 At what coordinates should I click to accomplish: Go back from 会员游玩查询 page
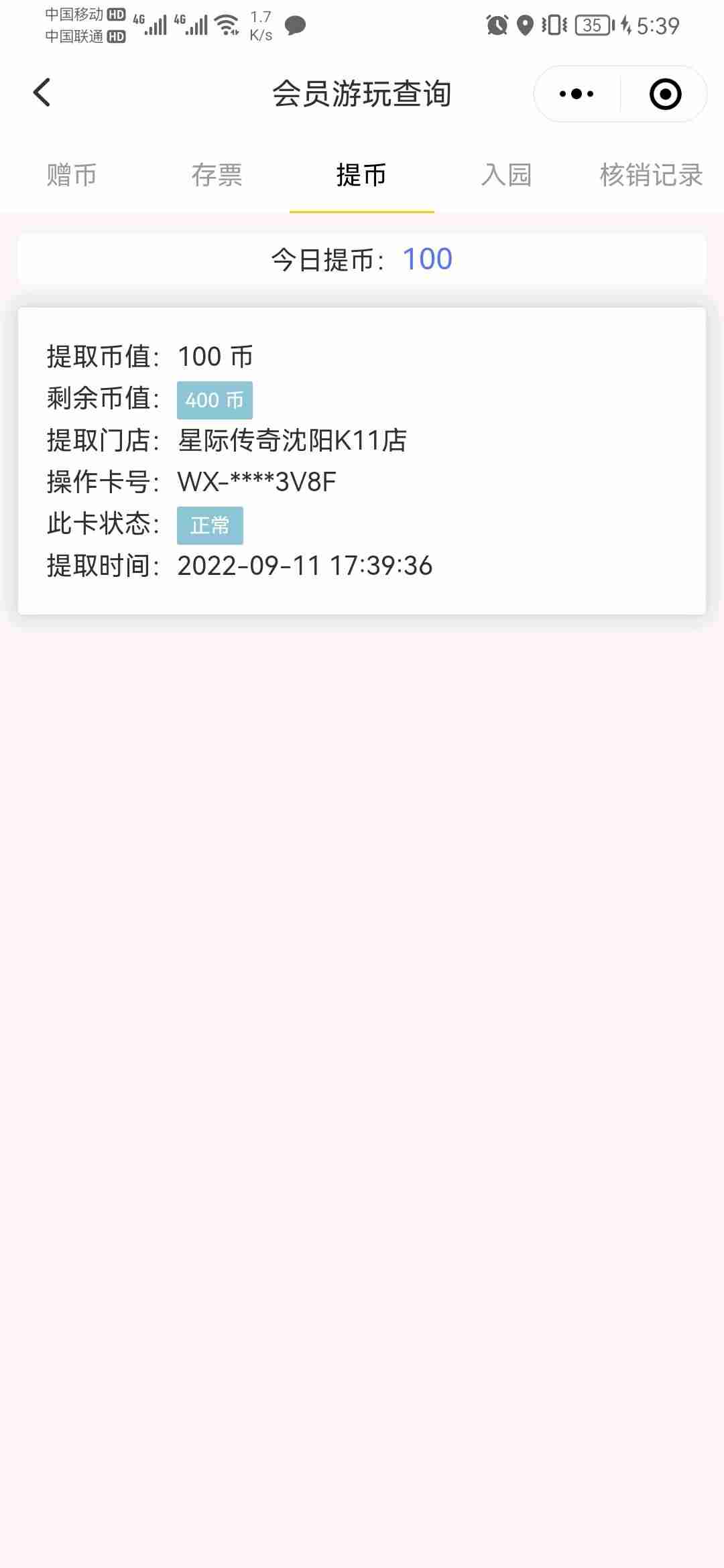pyautogui.click(x=42, y=93)
